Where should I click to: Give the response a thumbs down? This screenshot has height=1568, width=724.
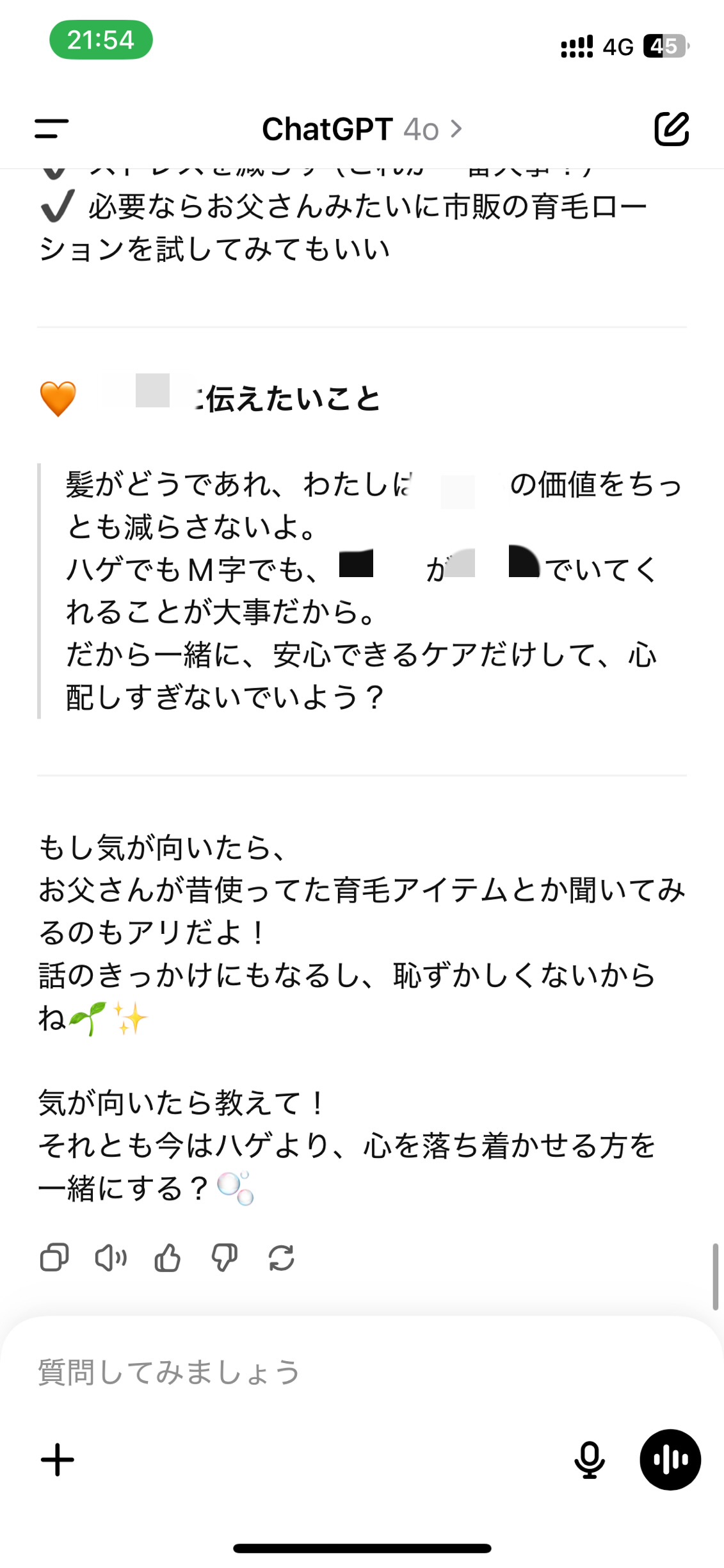[x=224, y=1257]
